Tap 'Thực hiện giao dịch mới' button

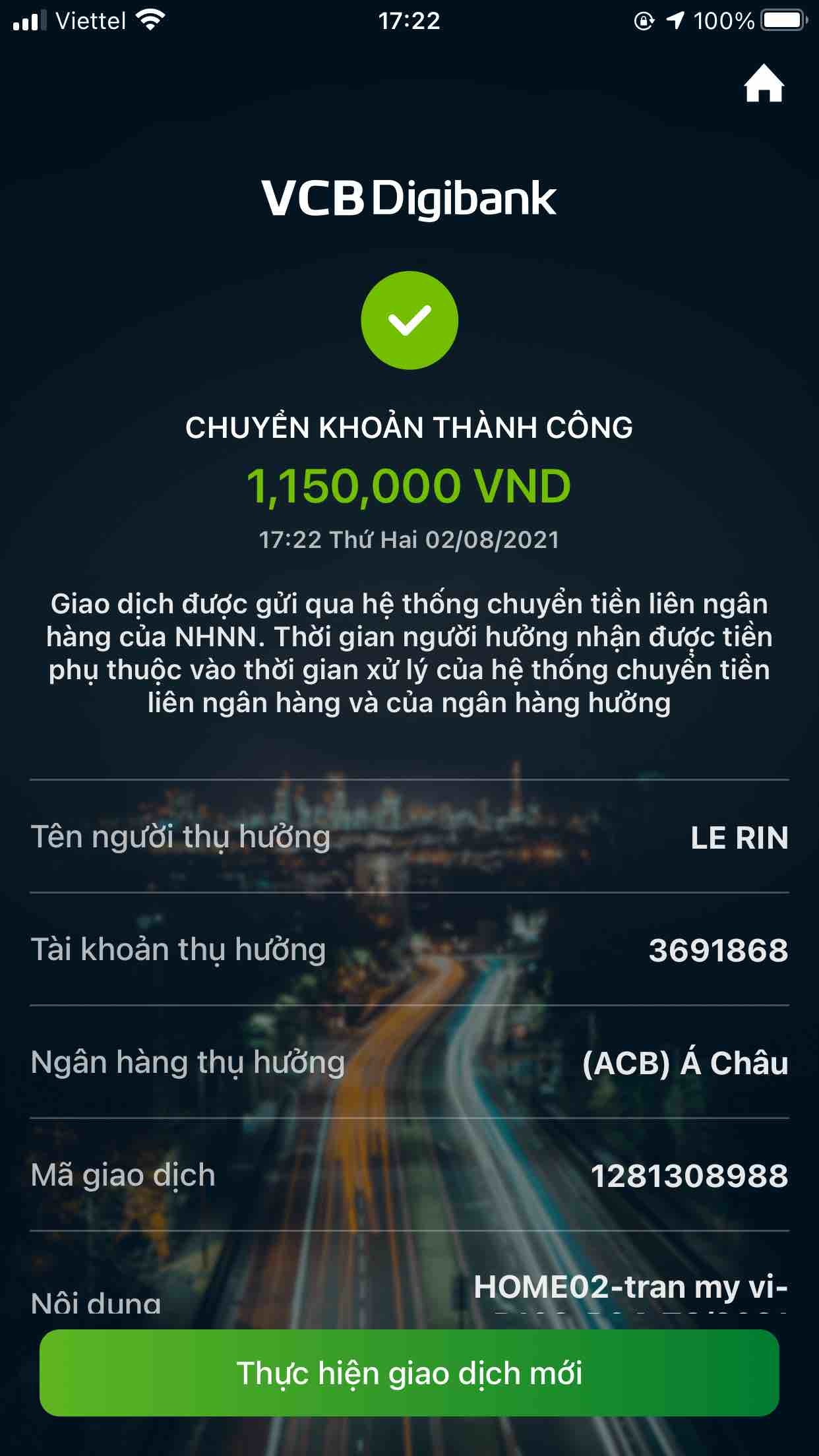coord(409,1374)
